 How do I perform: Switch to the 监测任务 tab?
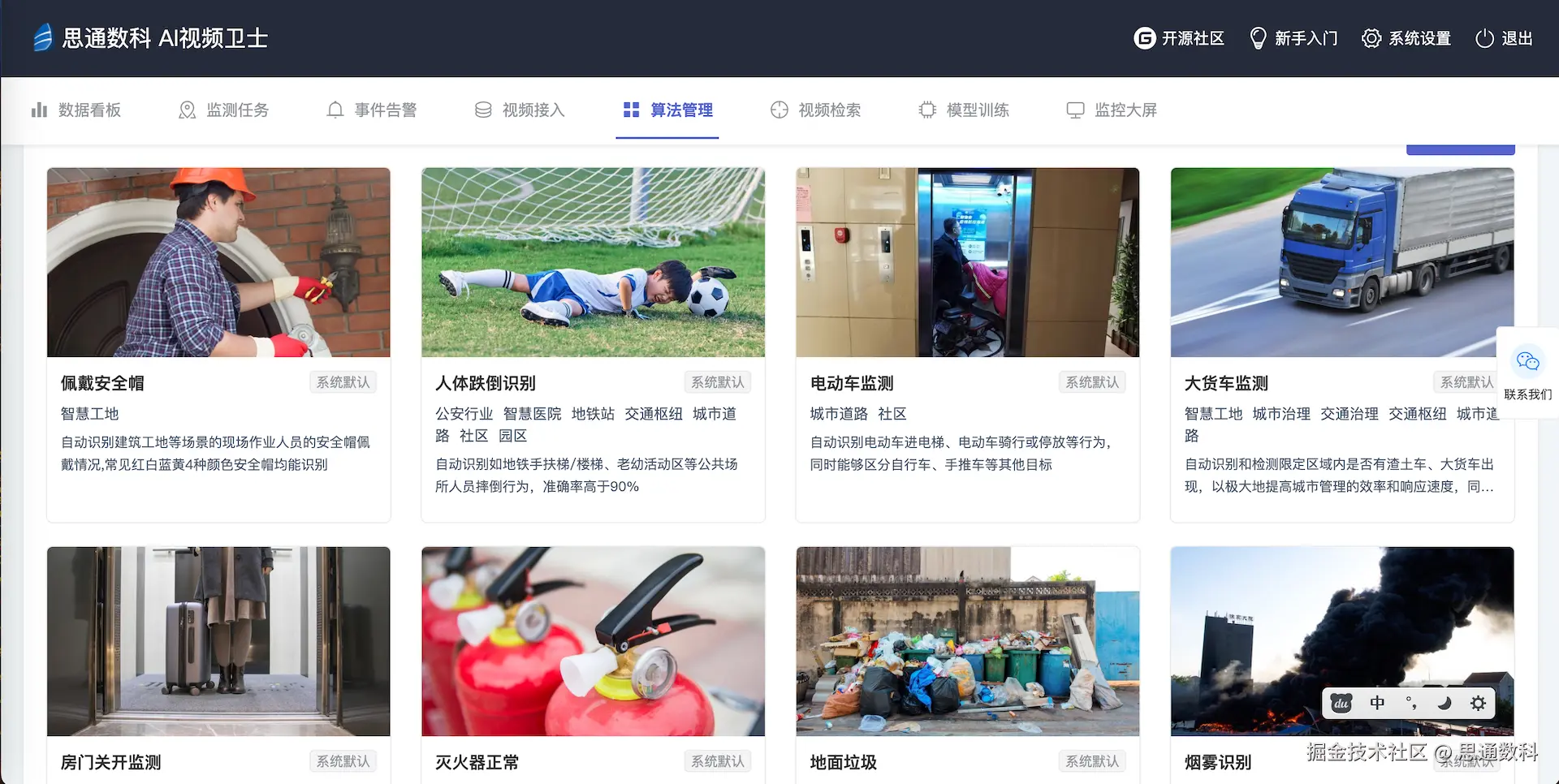[223, 110]
